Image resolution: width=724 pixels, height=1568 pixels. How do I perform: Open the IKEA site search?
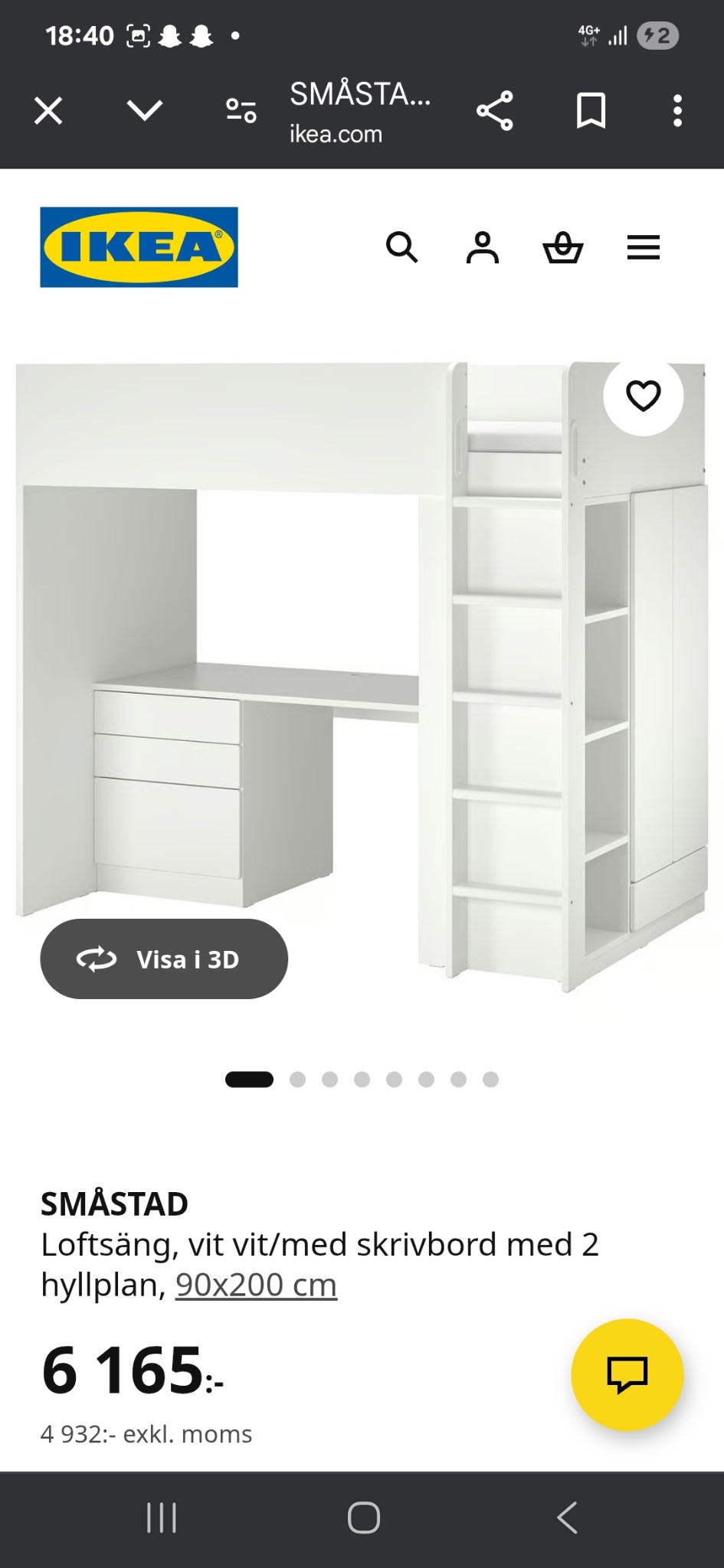pos(402,248)
